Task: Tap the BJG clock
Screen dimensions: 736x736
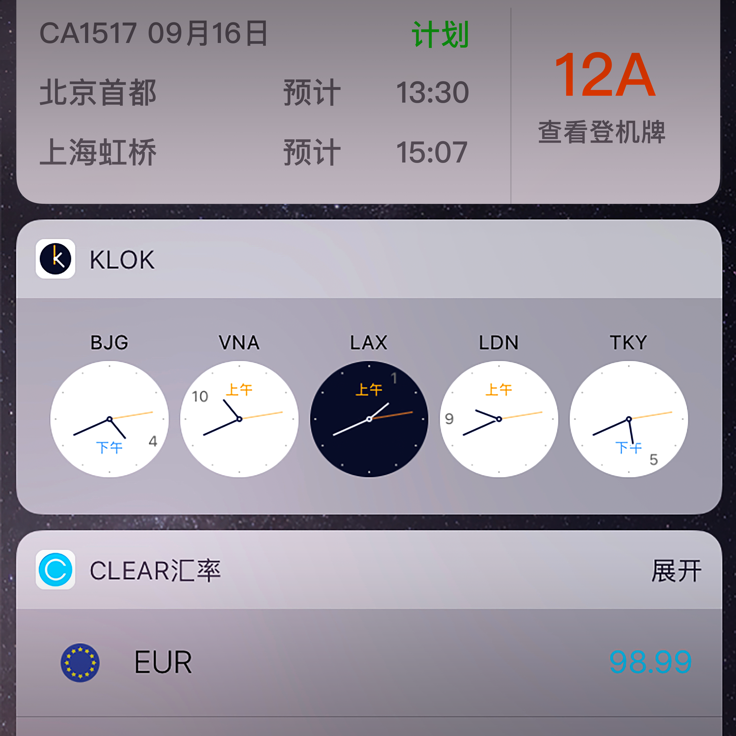Action: tap(109, 418)
